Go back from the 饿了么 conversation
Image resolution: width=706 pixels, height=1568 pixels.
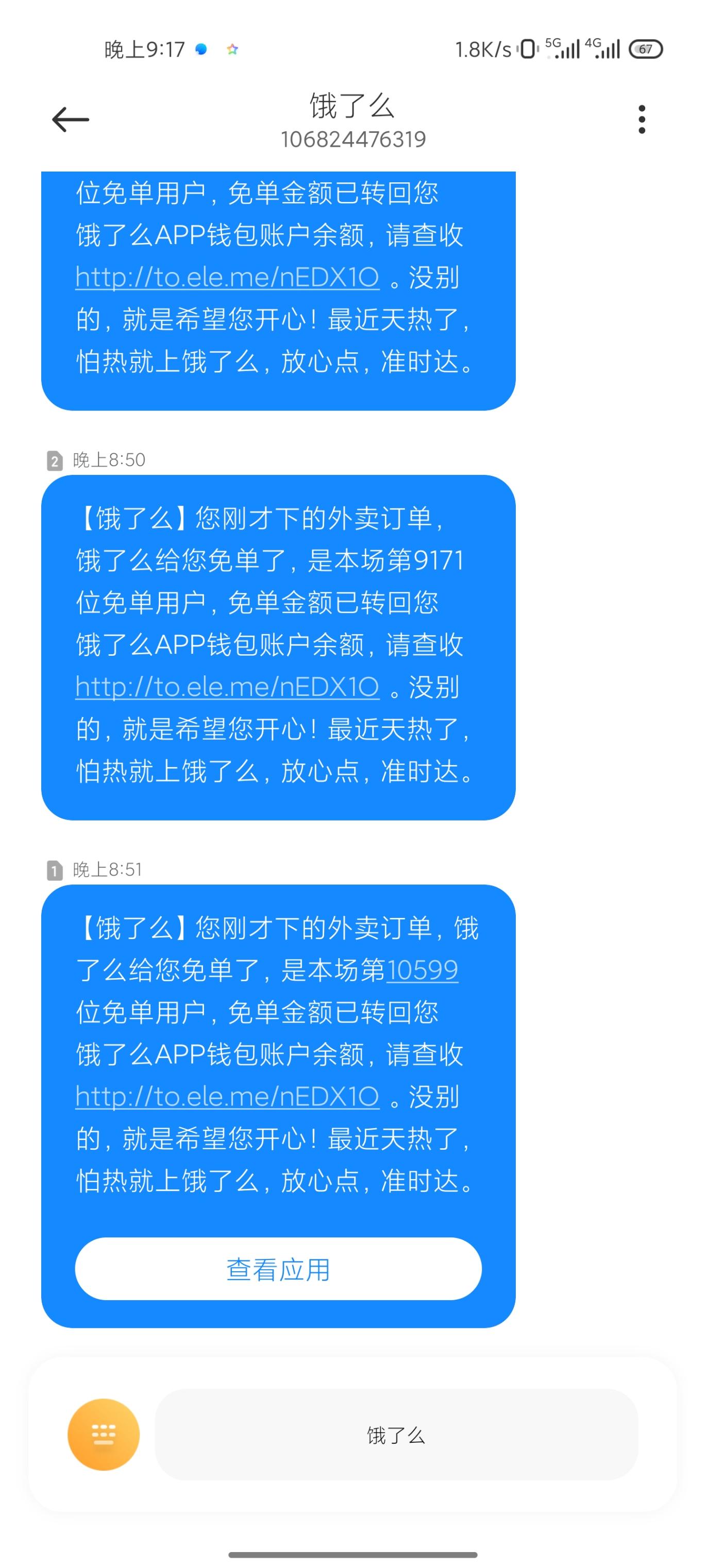tap(70, 120)
